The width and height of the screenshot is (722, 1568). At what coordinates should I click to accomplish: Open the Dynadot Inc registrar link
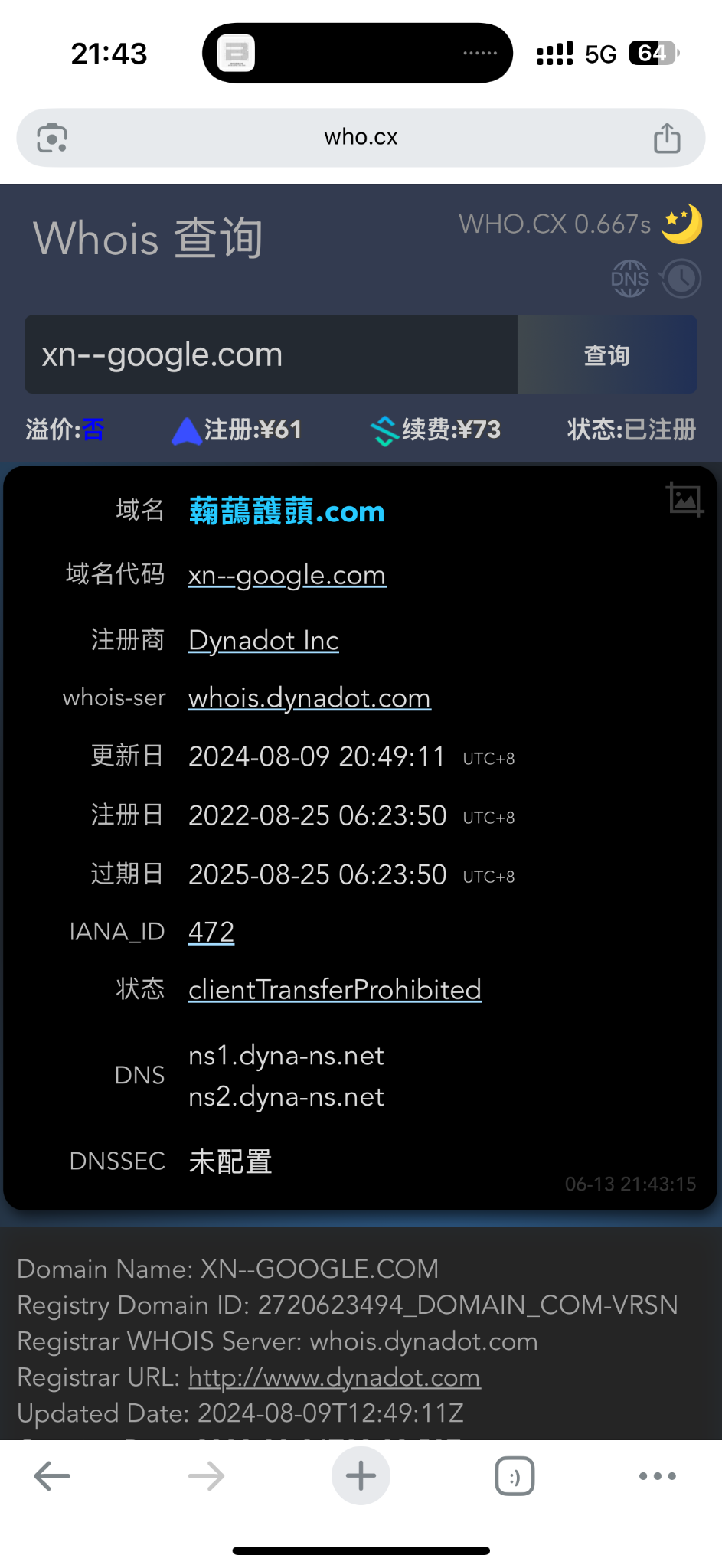pos(263,640)
